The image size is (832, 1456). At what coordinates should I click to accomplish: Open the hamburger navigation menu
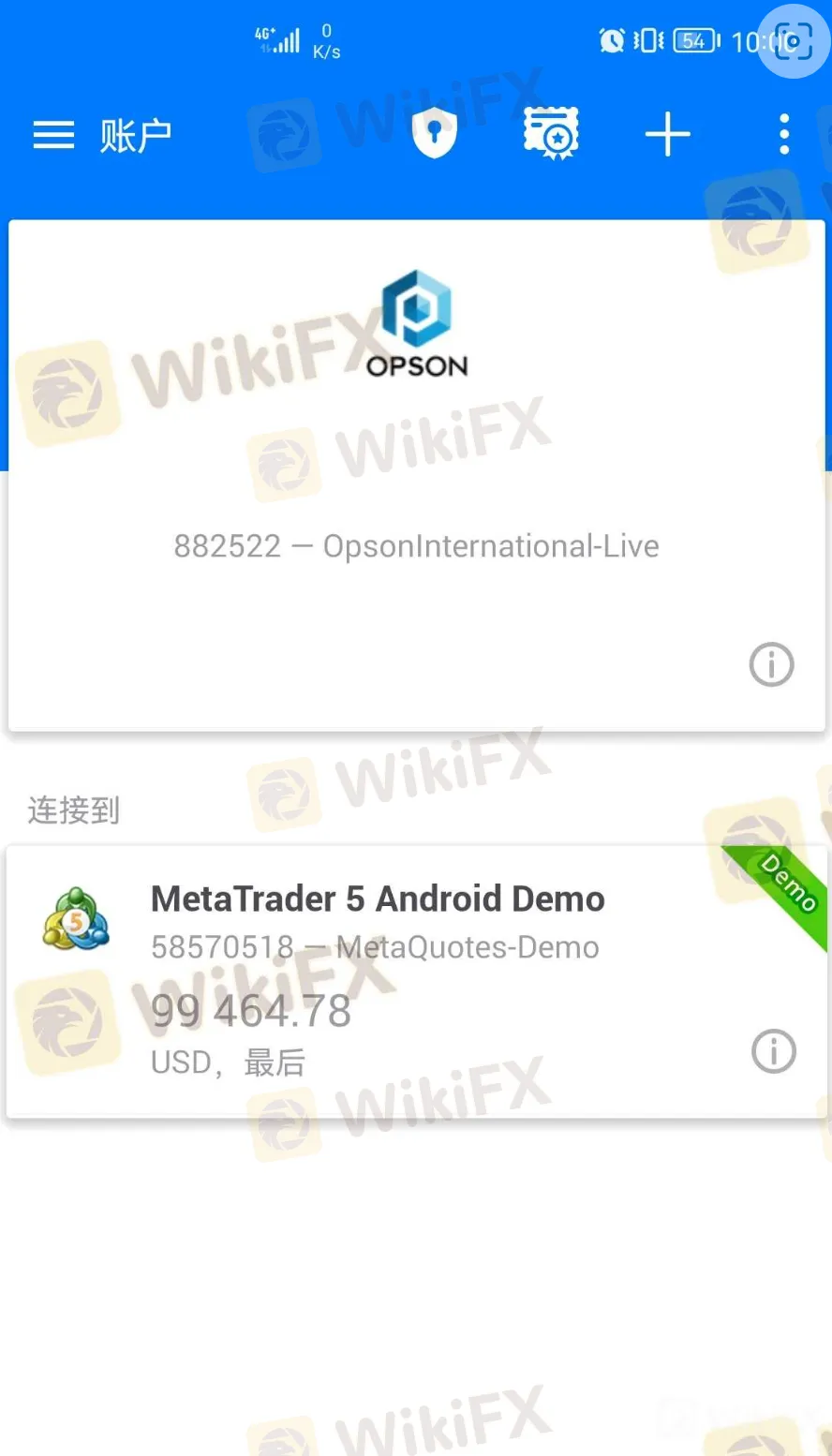tap(53, 135)
